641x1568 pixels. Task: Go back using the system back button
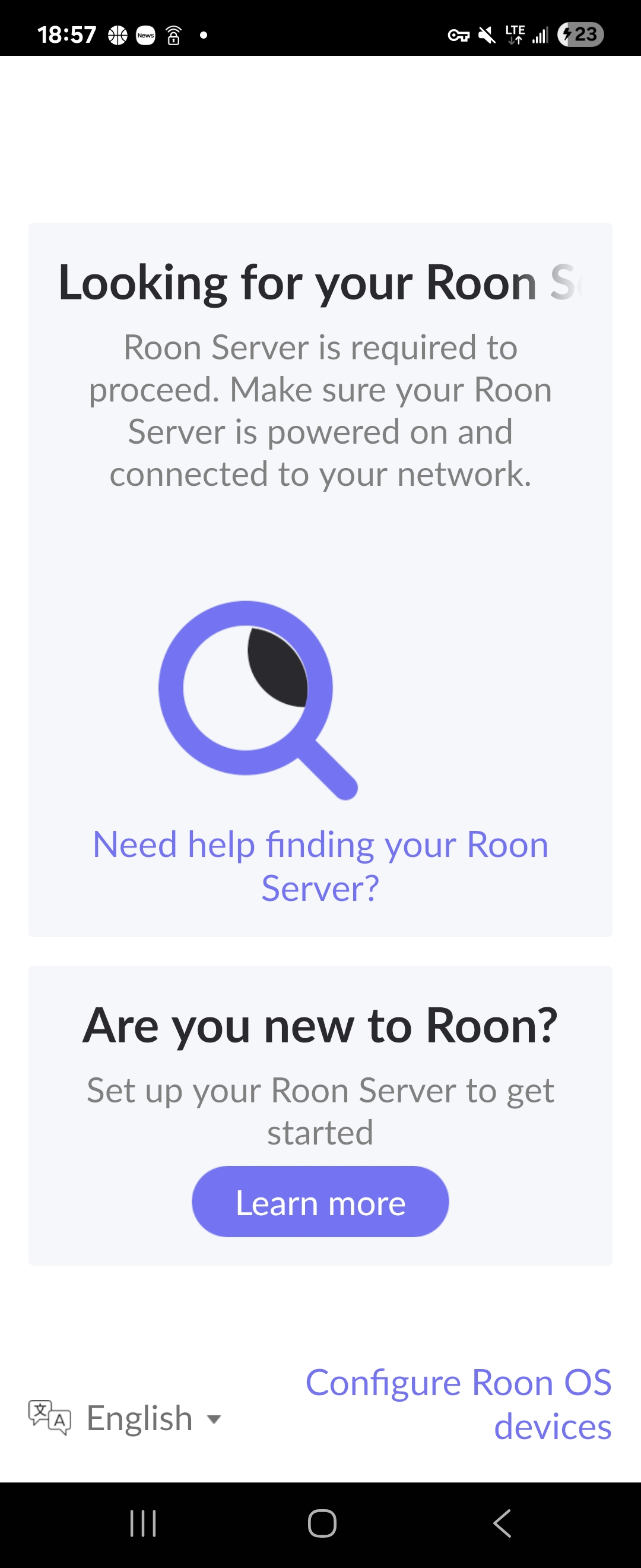(502, 1523)
